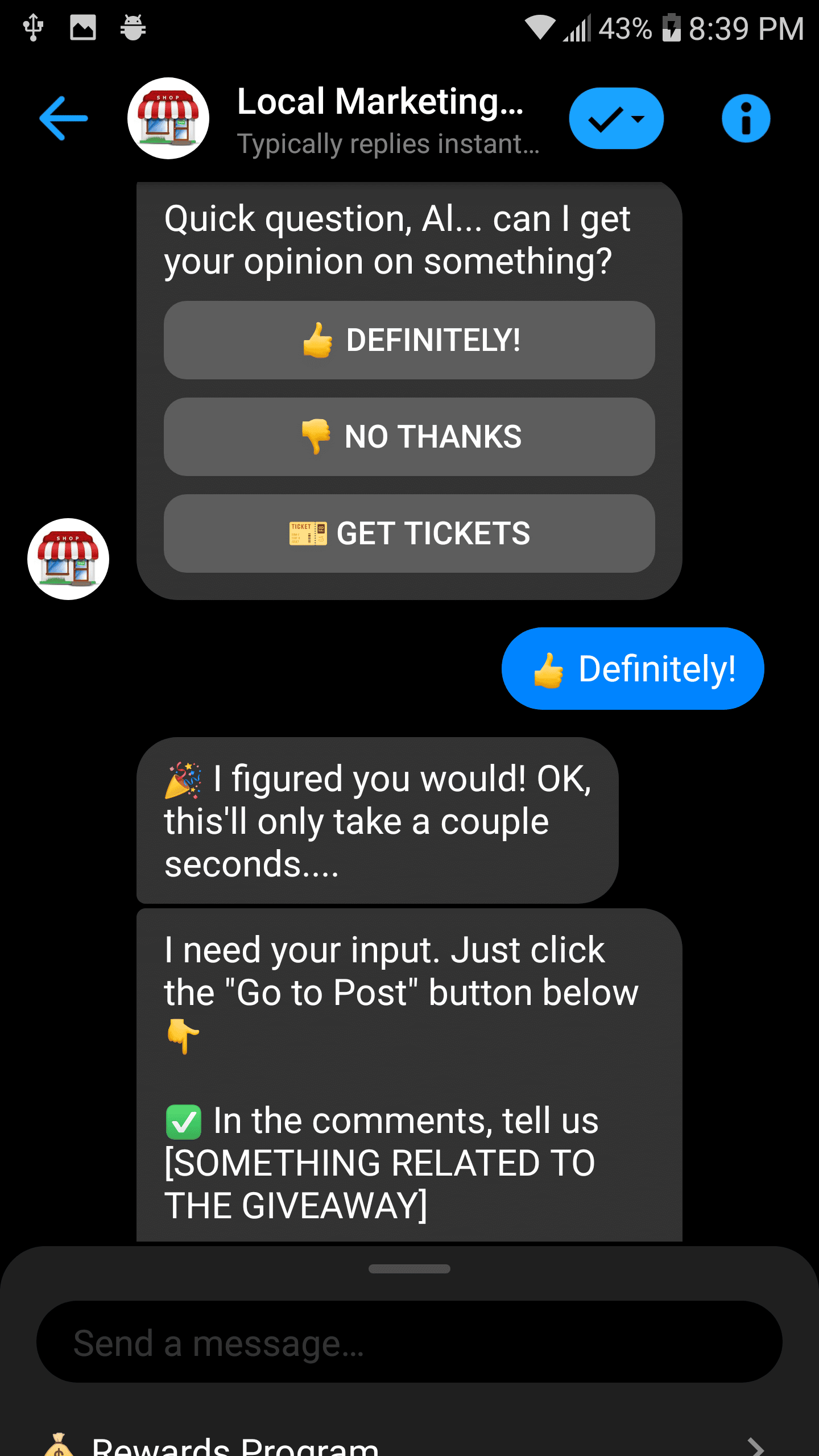Open the checkmark dropdown button
The height and width of the screenshot is (1456, 819).
point(617,118)
